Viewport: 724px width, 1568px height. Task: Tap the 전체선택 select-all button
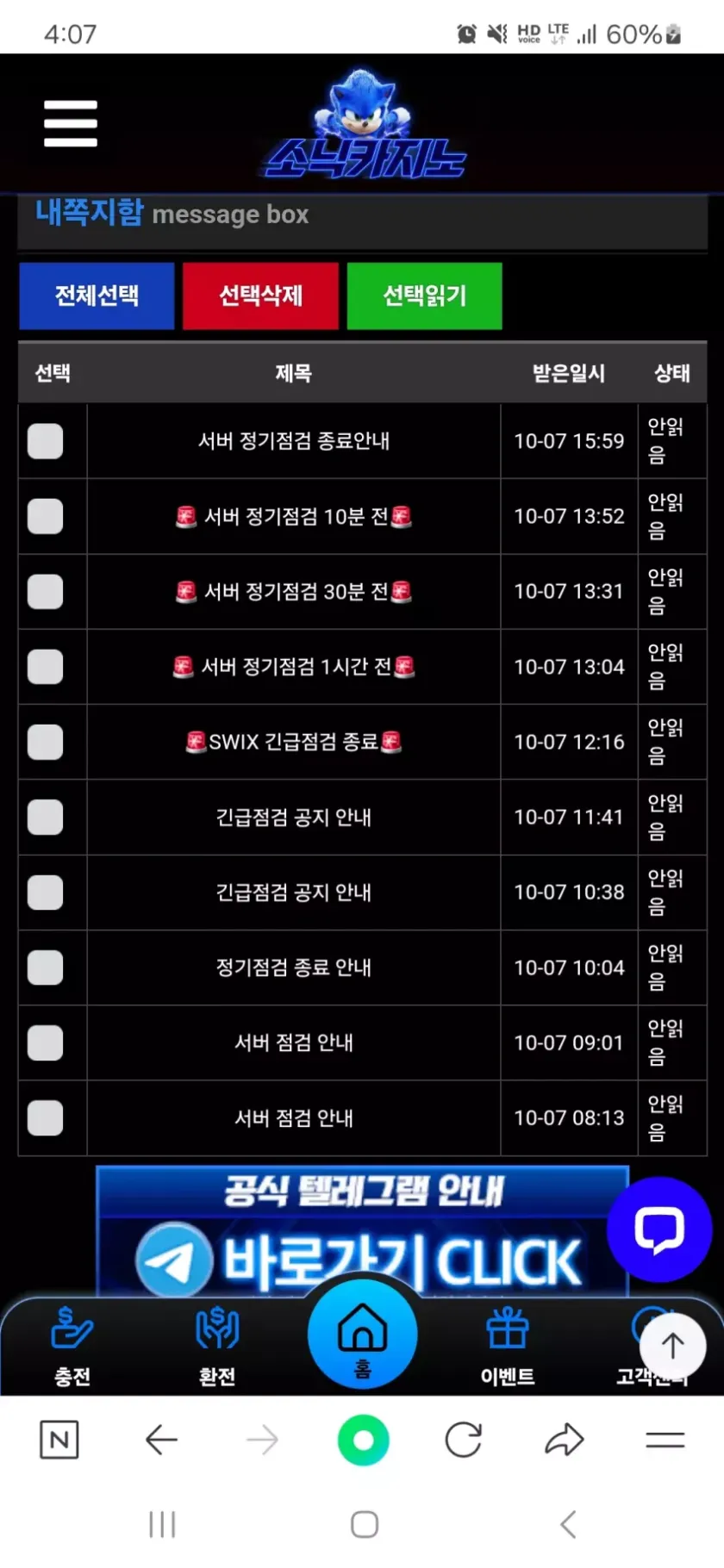tap(97, 296)
